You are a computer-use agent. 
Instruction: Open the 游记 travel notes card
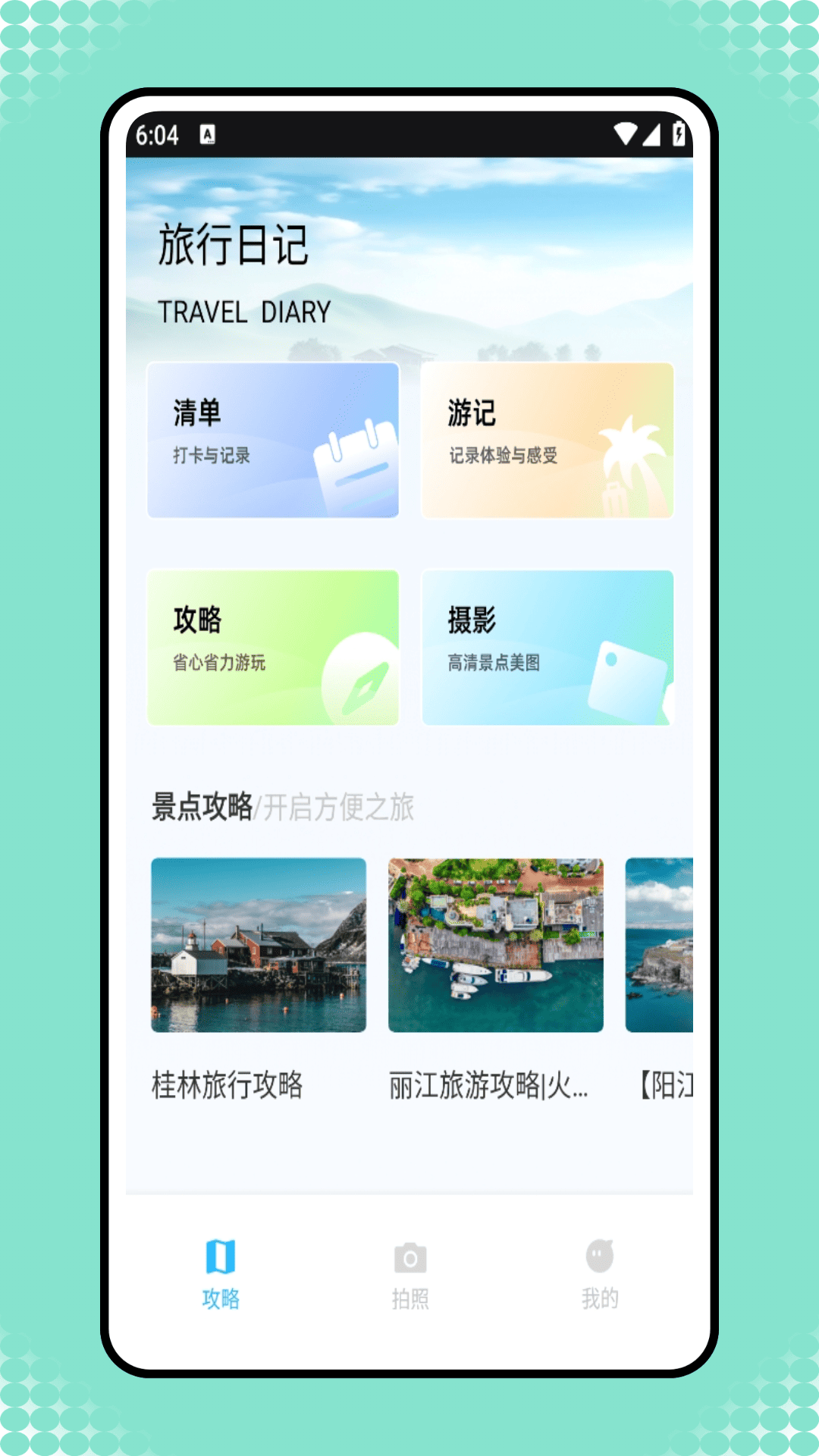click(x=548, y=441)
